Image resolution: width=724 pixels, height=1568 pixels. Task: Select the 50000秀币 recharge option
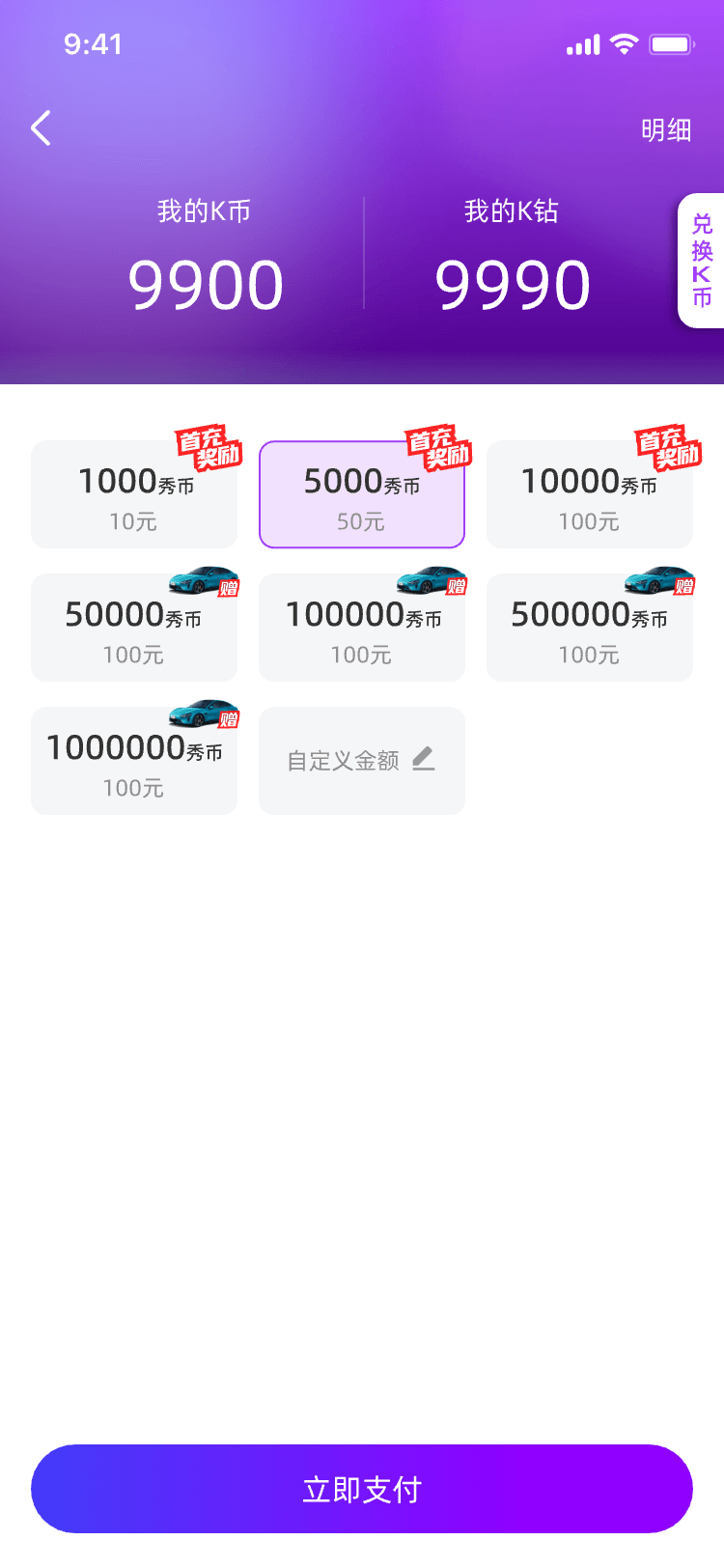click(134, 628)
